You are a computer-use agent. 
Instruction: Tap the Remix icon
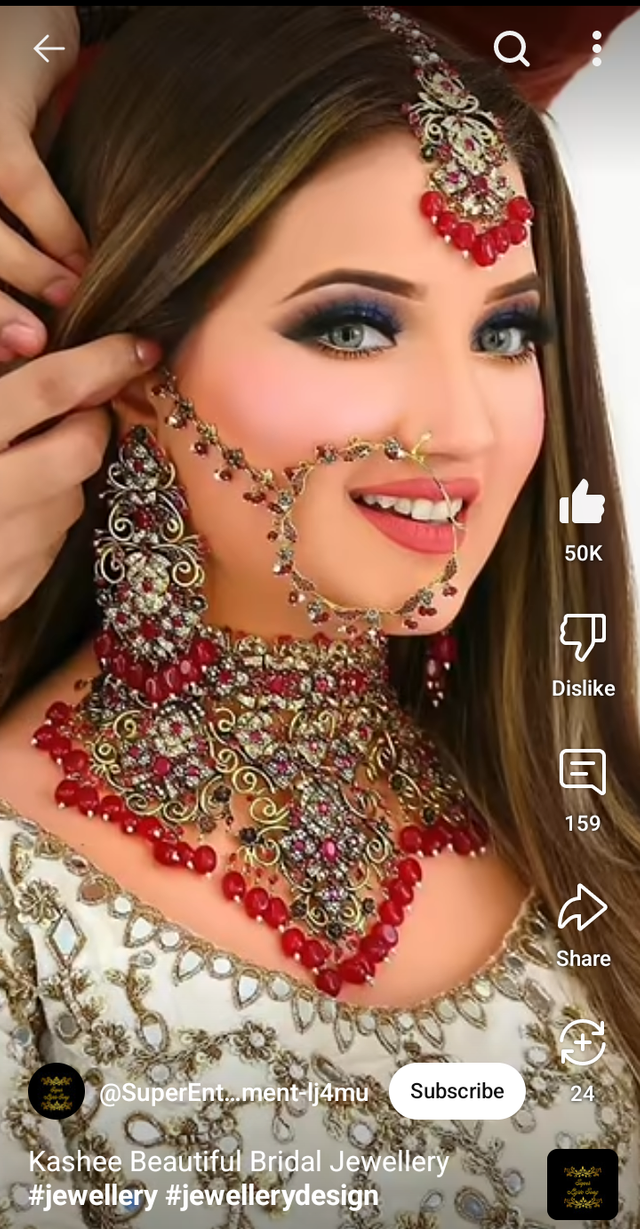tap(582, 1043)
